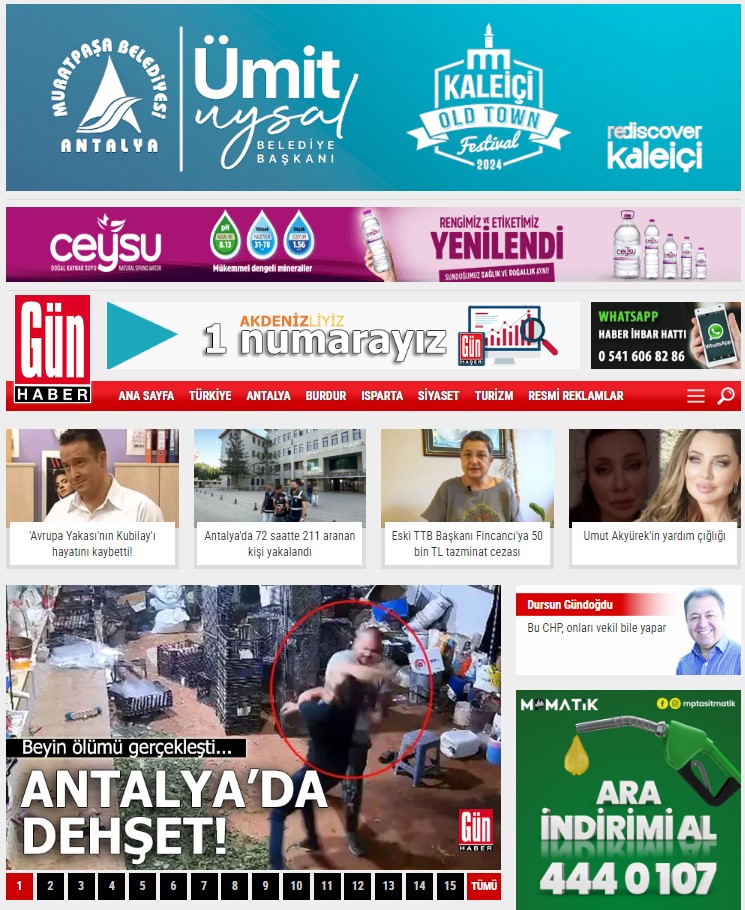
Task: Open Antalya'da 72 saatte 211 aranan story
Action: click(280, 543)
